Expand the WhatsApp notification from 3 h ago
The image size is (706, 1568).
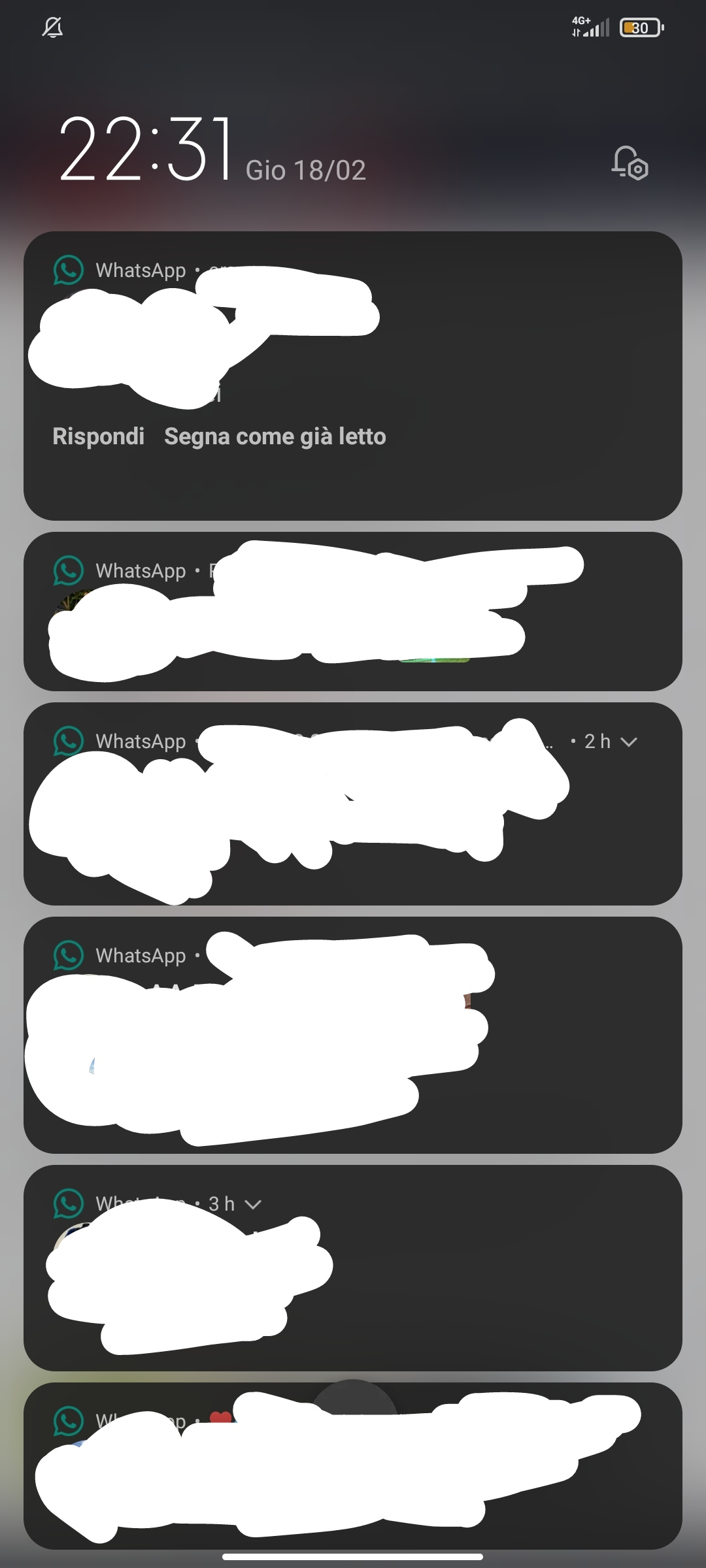click(x=252, y=1204)
